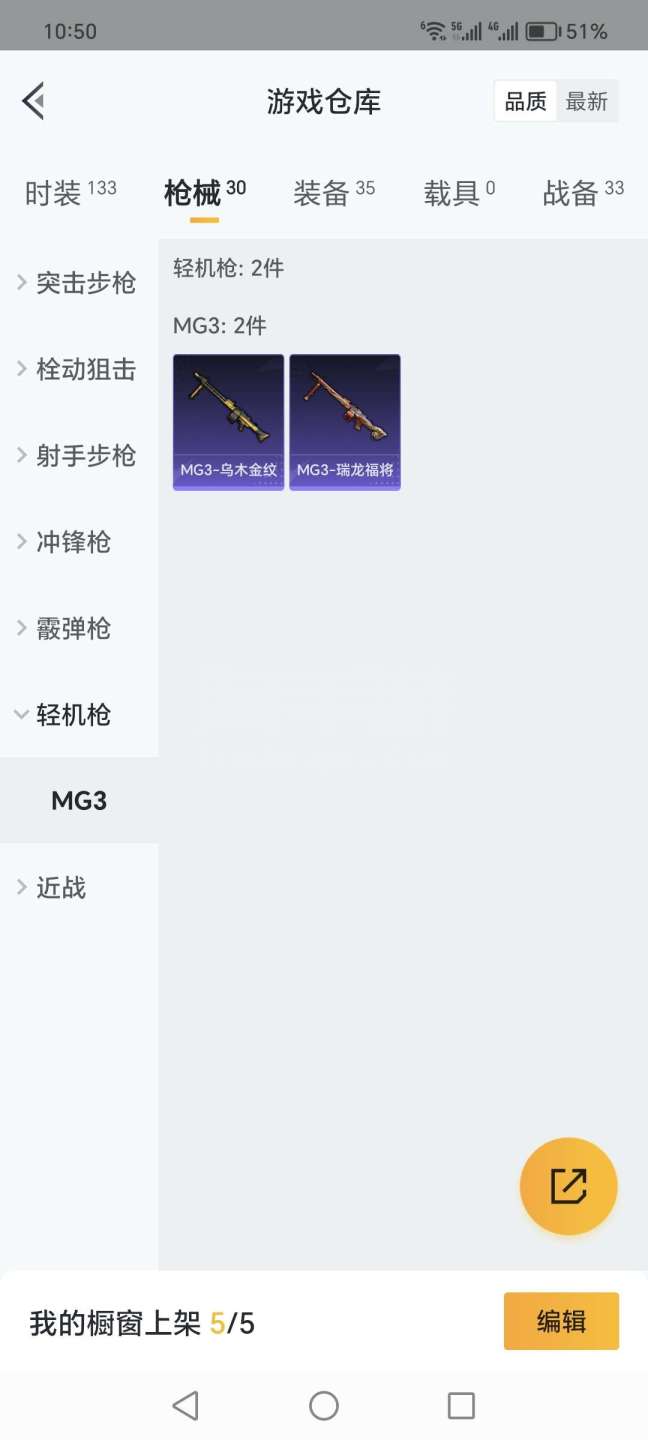Screen dimensions: 648x1440
Task: Tap 编辑 to edit the showcase
Action: coord(561,1321)
